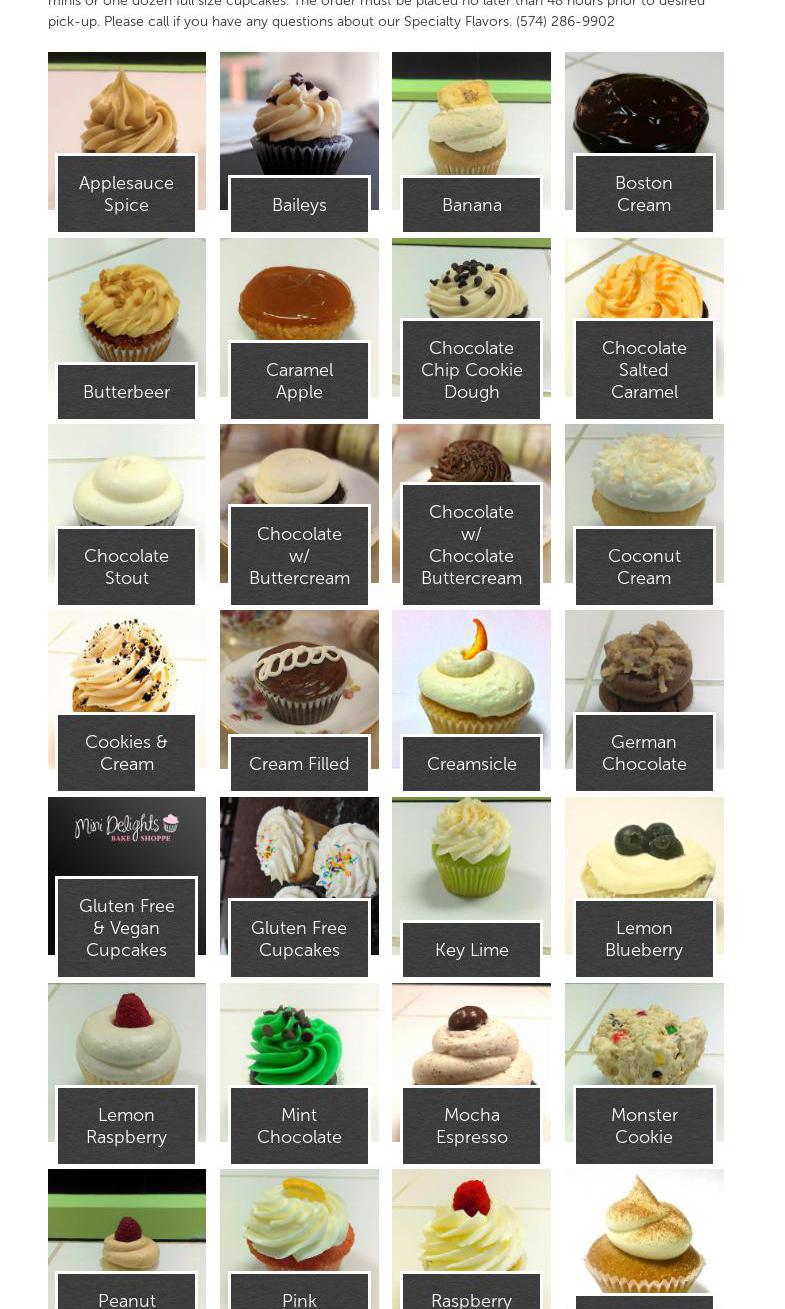This screenshot has width=785, height=1309.
Task: Select the Chocolate Salted Caramel cupcake
Action: [644, 369]
